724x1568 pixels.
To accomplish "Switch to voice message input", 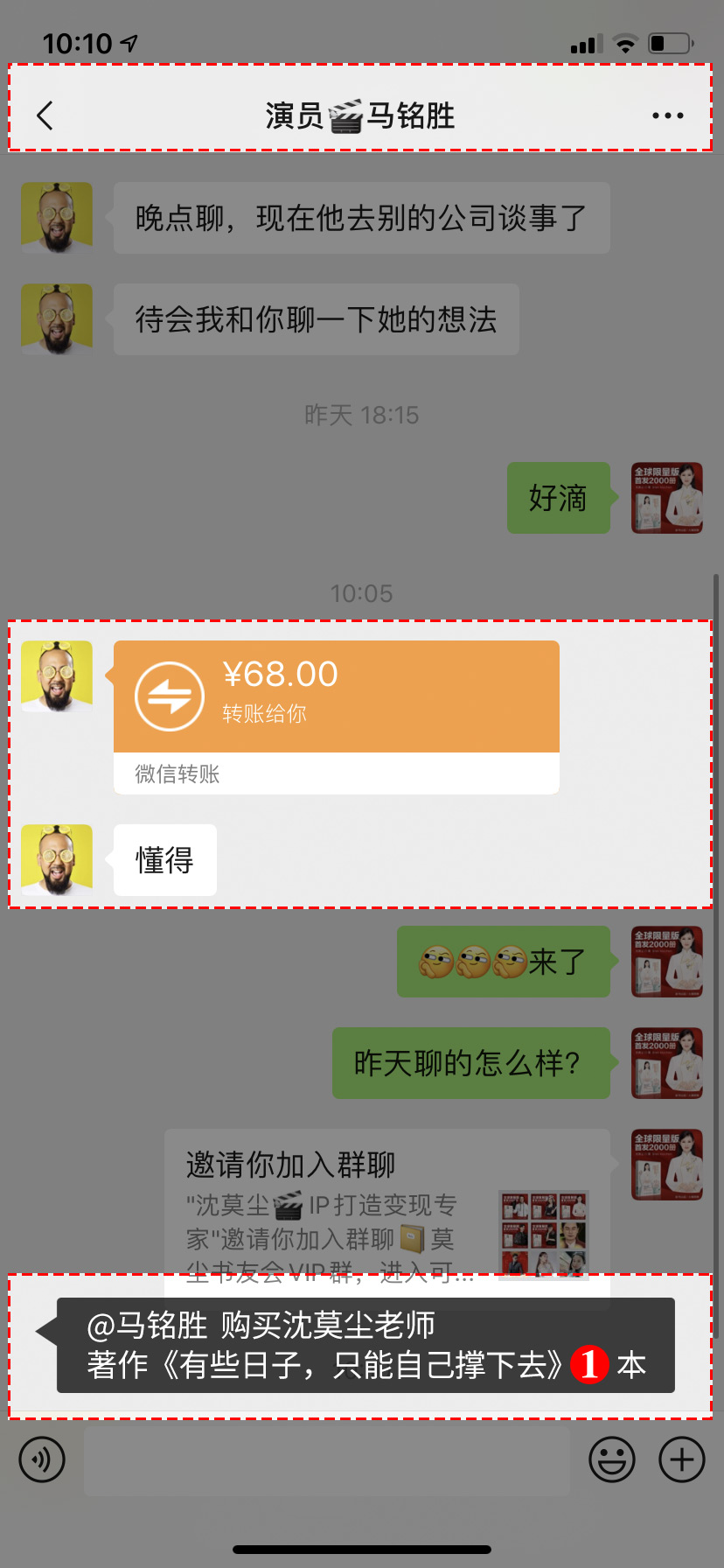I will 42,1459.
